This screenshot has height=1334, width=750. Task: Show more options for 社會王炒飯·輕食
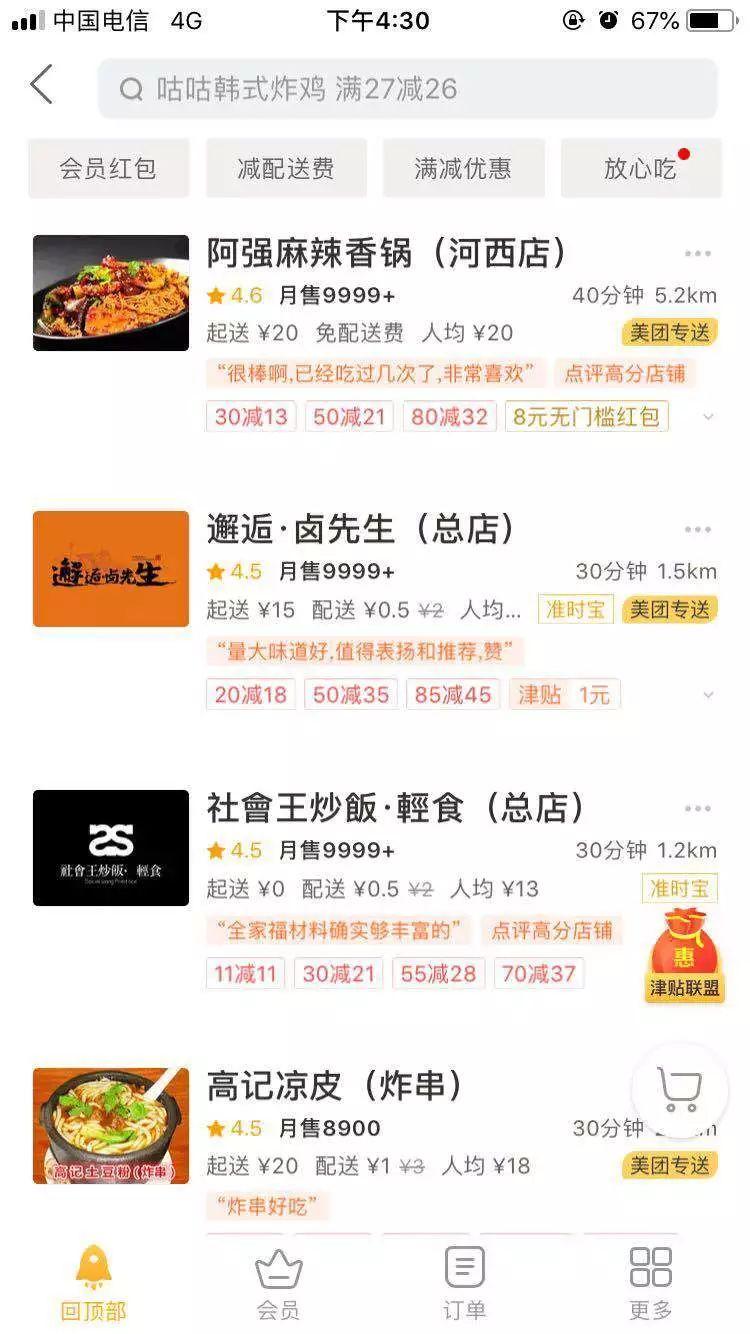coord(697,808)
